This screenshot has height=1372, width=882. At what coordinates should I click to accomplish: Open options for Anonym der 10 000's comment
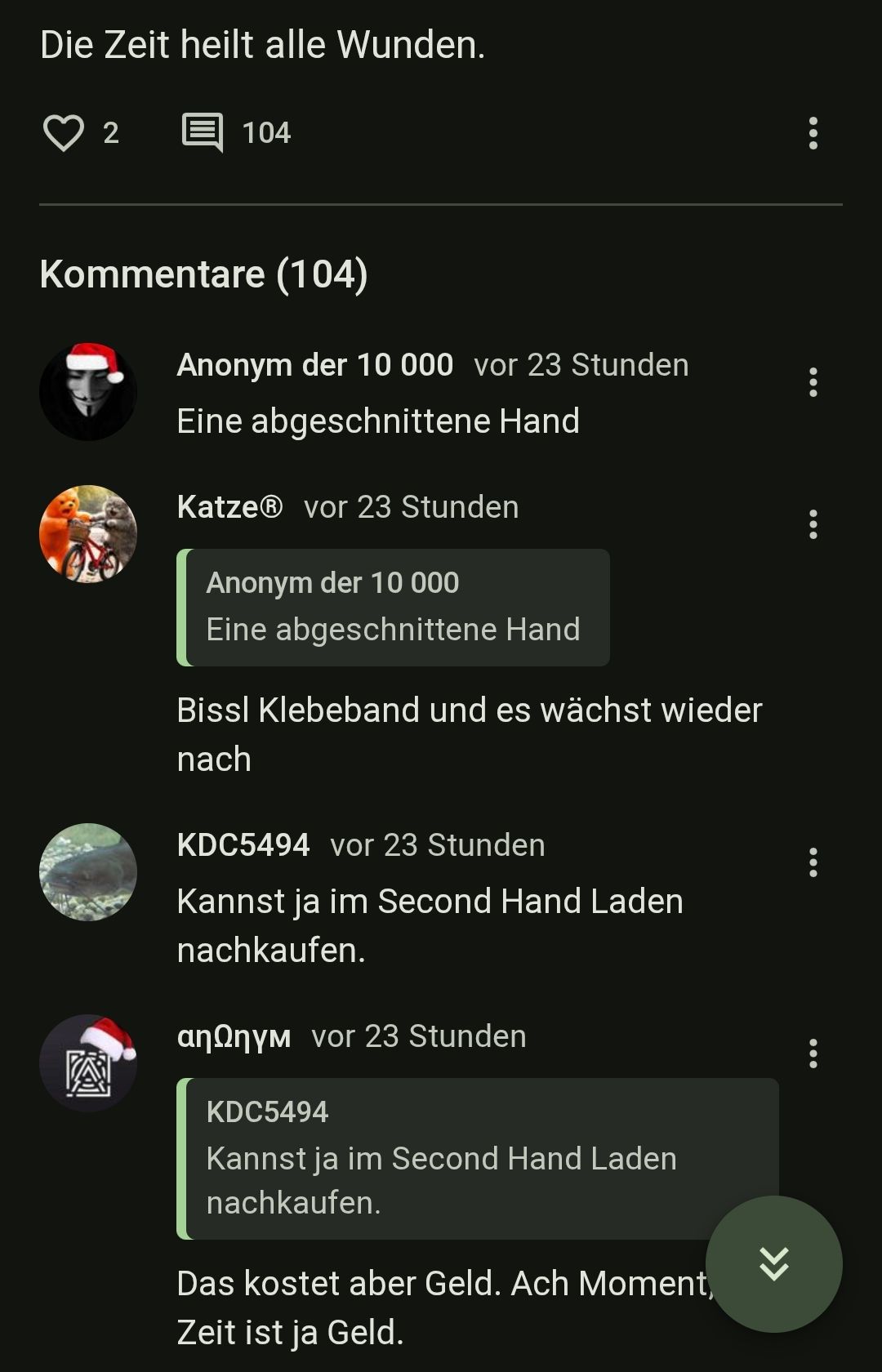click(813, 382)
